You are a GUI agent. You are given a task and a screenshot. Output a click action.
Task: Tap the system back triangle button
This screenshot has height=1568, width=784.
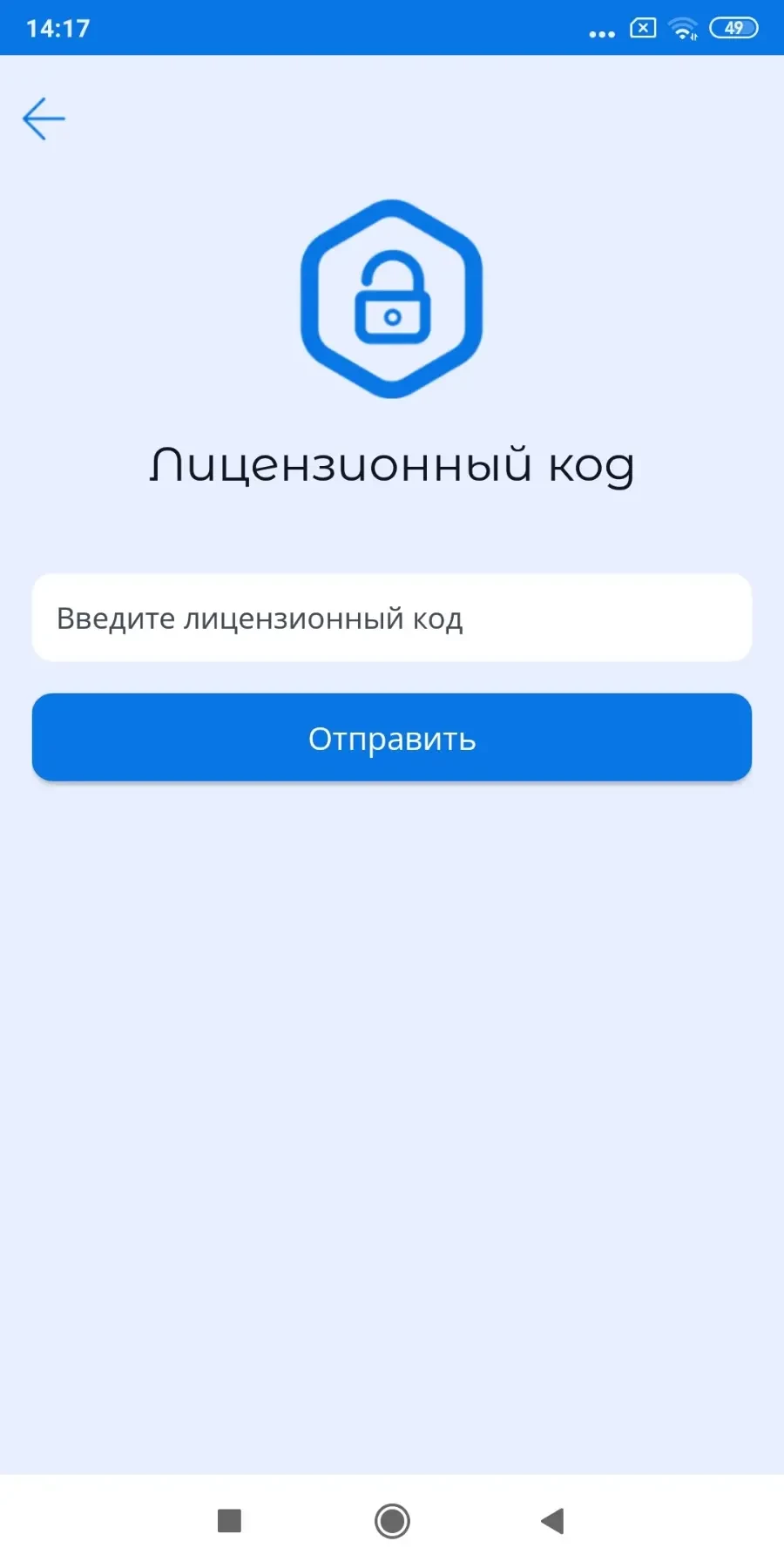553,1521
